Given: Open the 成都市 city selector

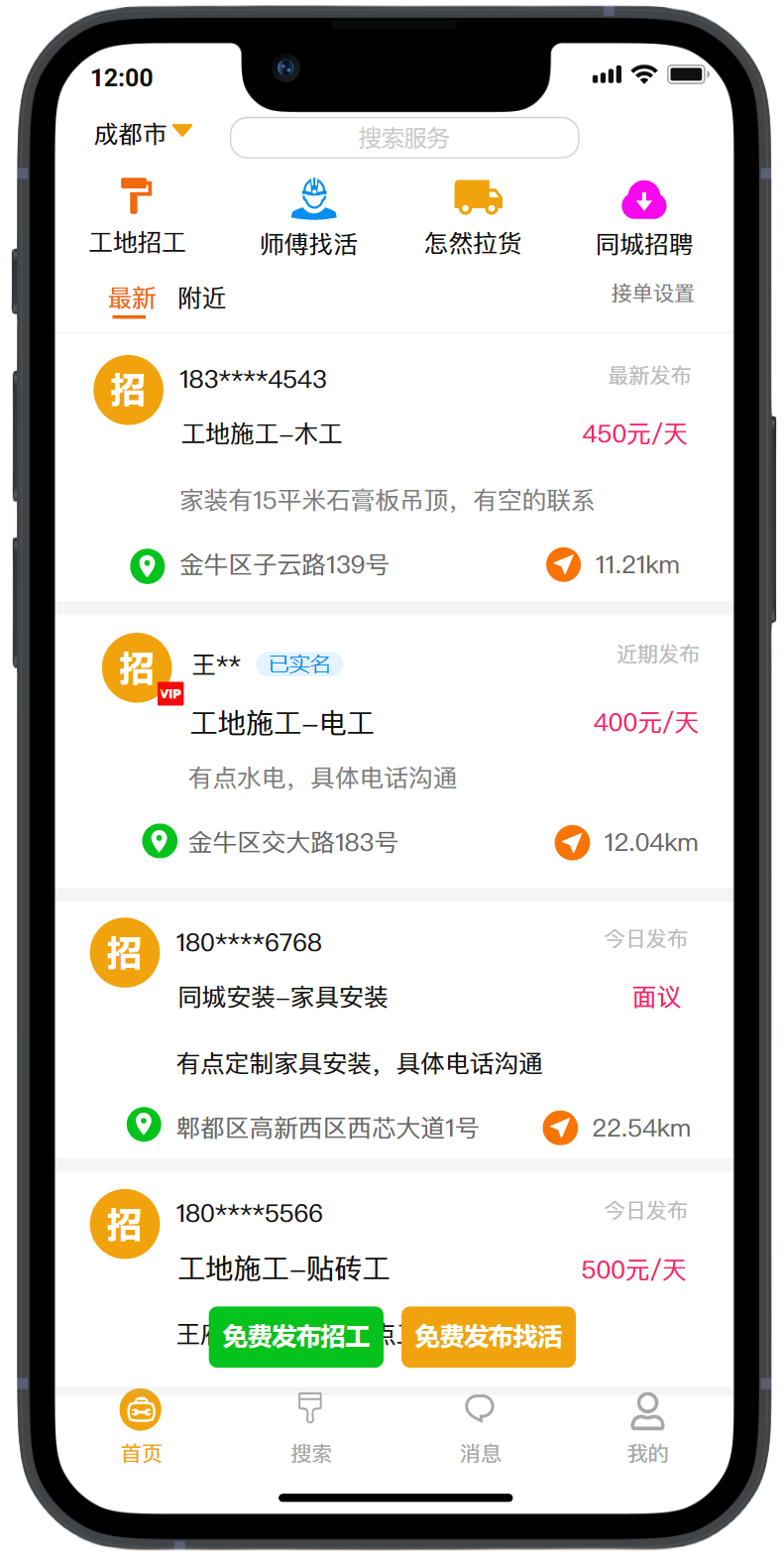Looking at the screenshot, I should (142, 134).
